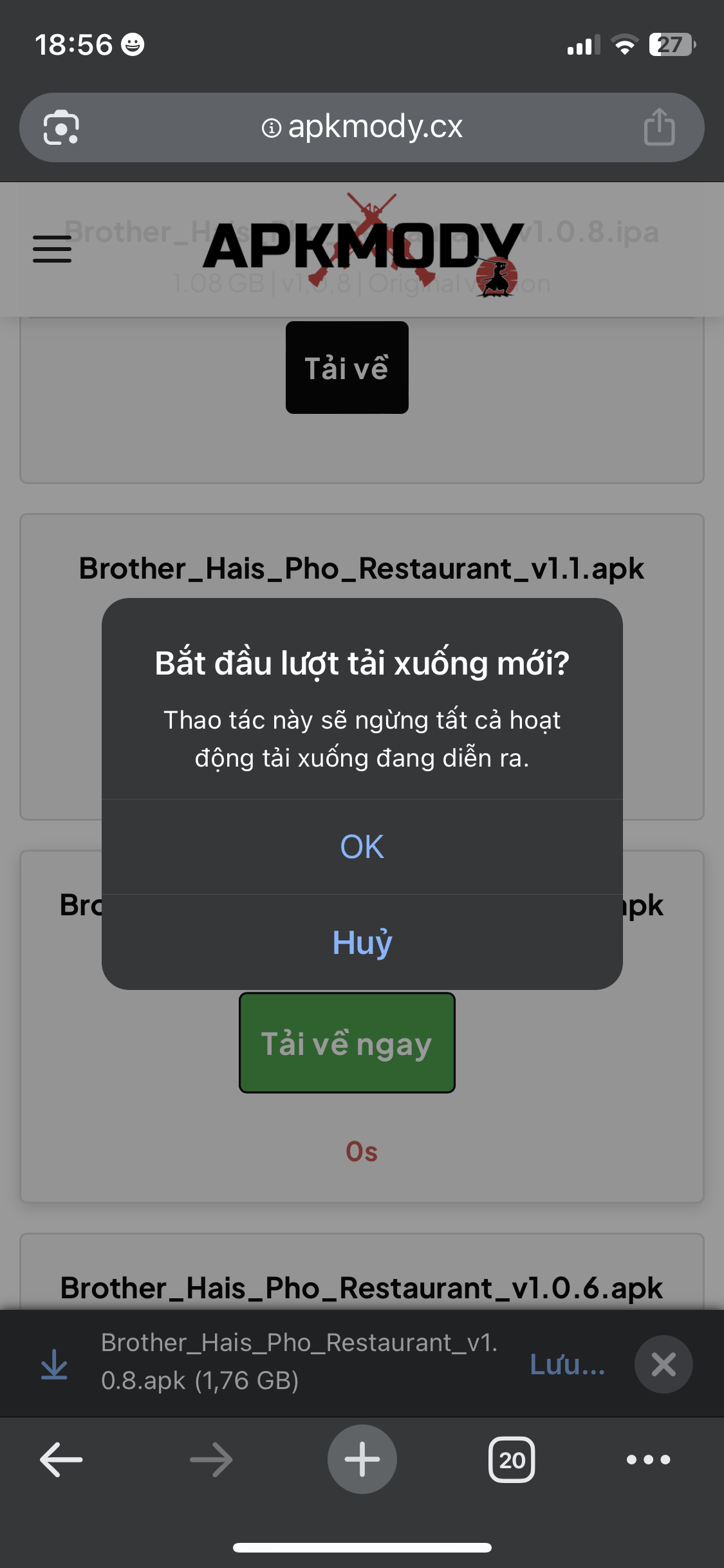Open the tab switcher showing 20
724x1568 pixels.
(x=512, y=1459)
